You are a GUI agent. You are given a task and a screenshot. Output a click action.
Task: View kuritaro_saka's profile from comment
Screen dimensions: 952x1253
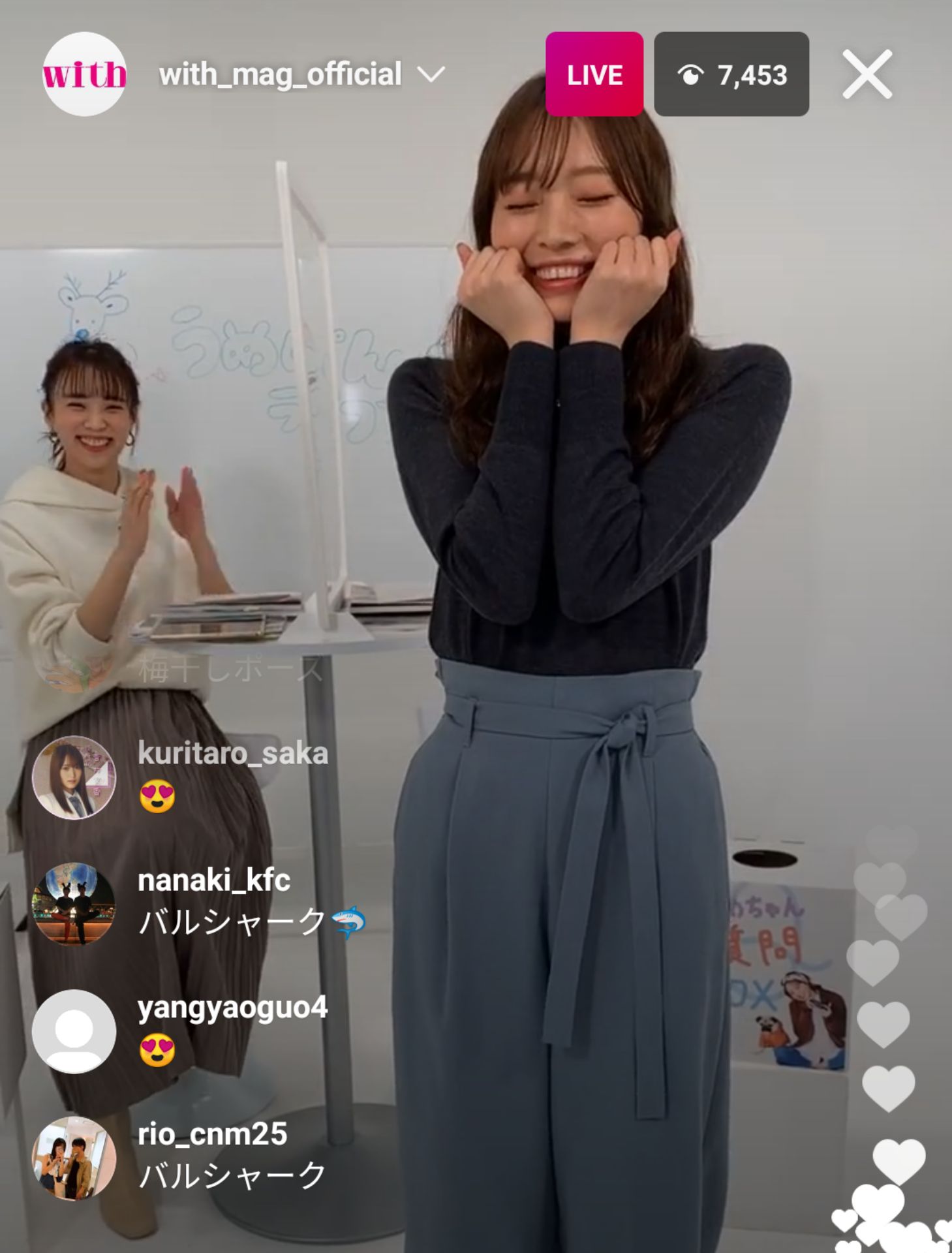pos(74,777)
